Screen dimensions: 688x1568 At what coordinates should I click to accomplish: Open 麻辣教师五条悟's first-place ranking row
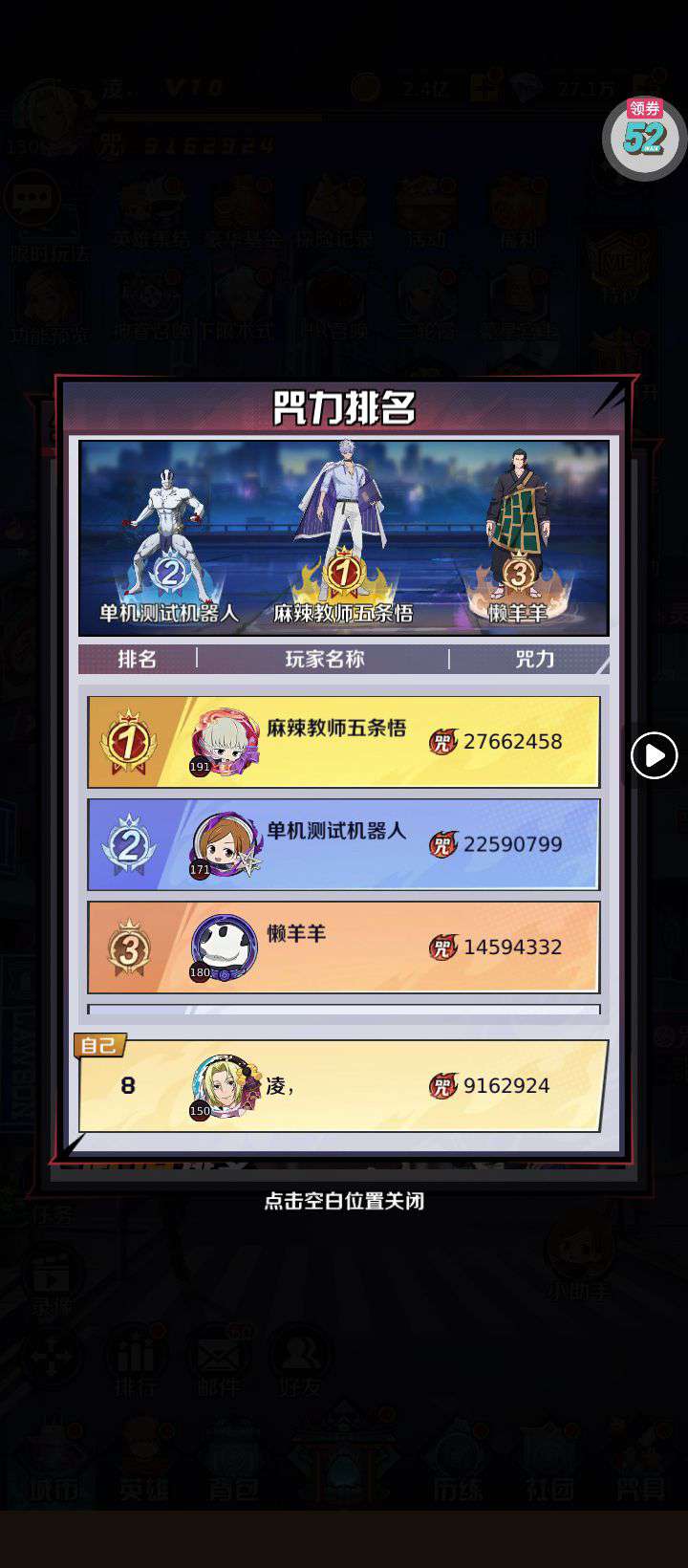click(344, 742)
